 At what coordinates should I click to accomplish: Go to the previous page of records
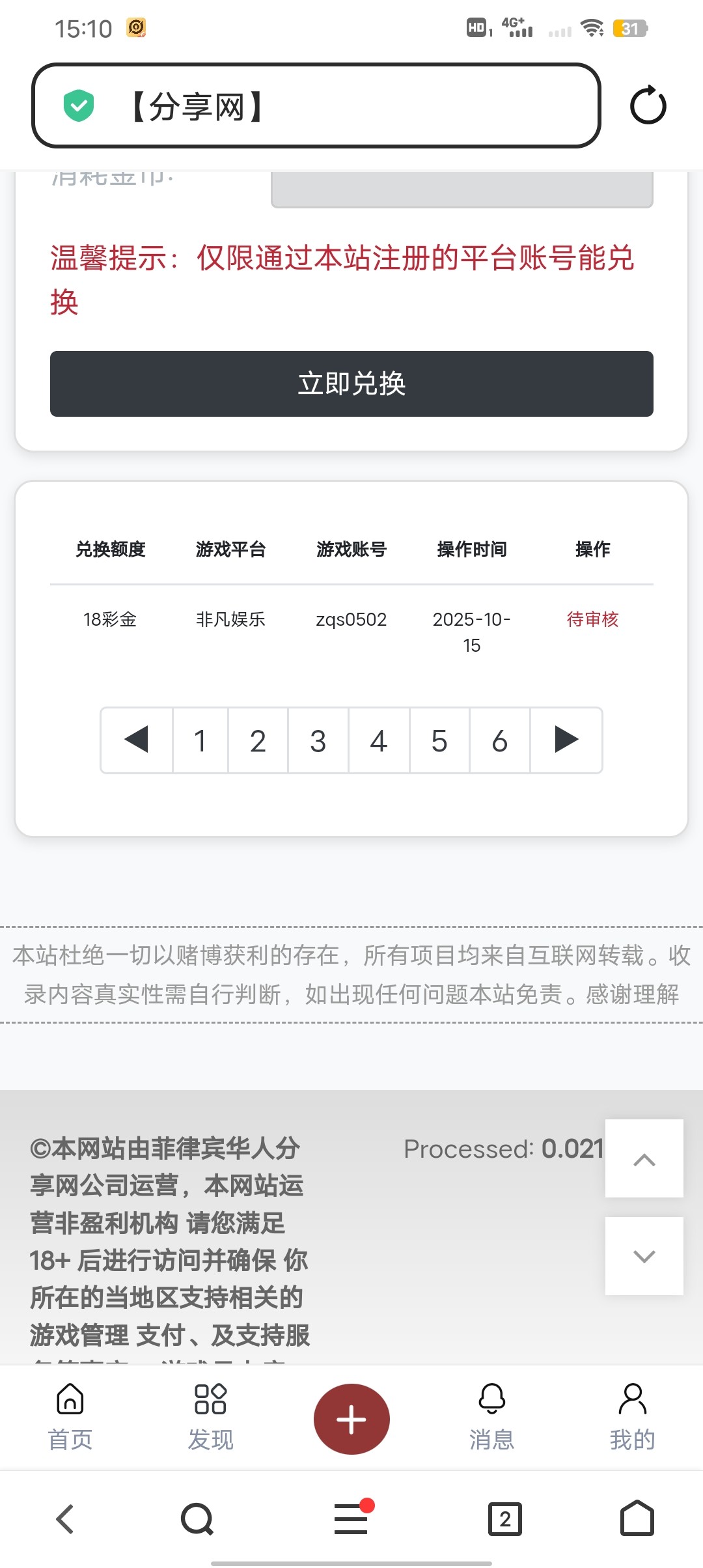click(x=137, y=740)
